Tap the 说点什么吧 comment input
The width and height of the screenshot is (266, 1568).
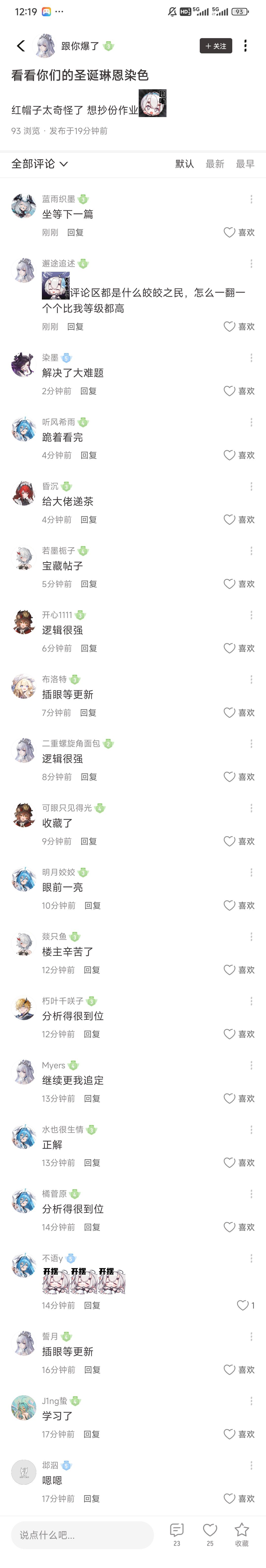(x=82, y=1535)
